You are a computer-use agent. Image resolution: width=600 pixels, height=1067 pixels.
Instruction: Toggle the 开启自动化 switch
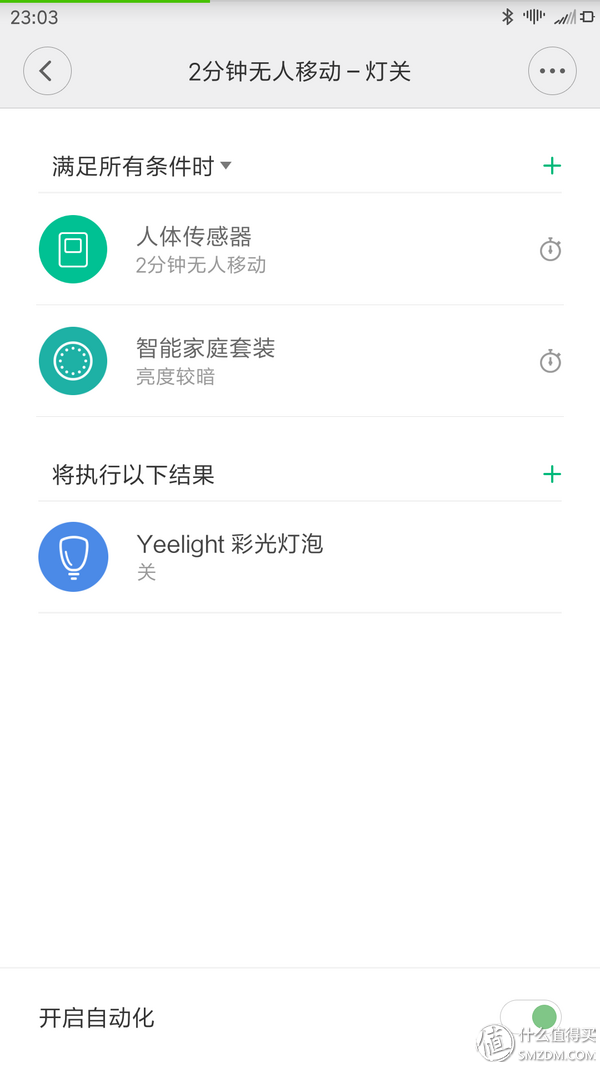(531, 1018)
